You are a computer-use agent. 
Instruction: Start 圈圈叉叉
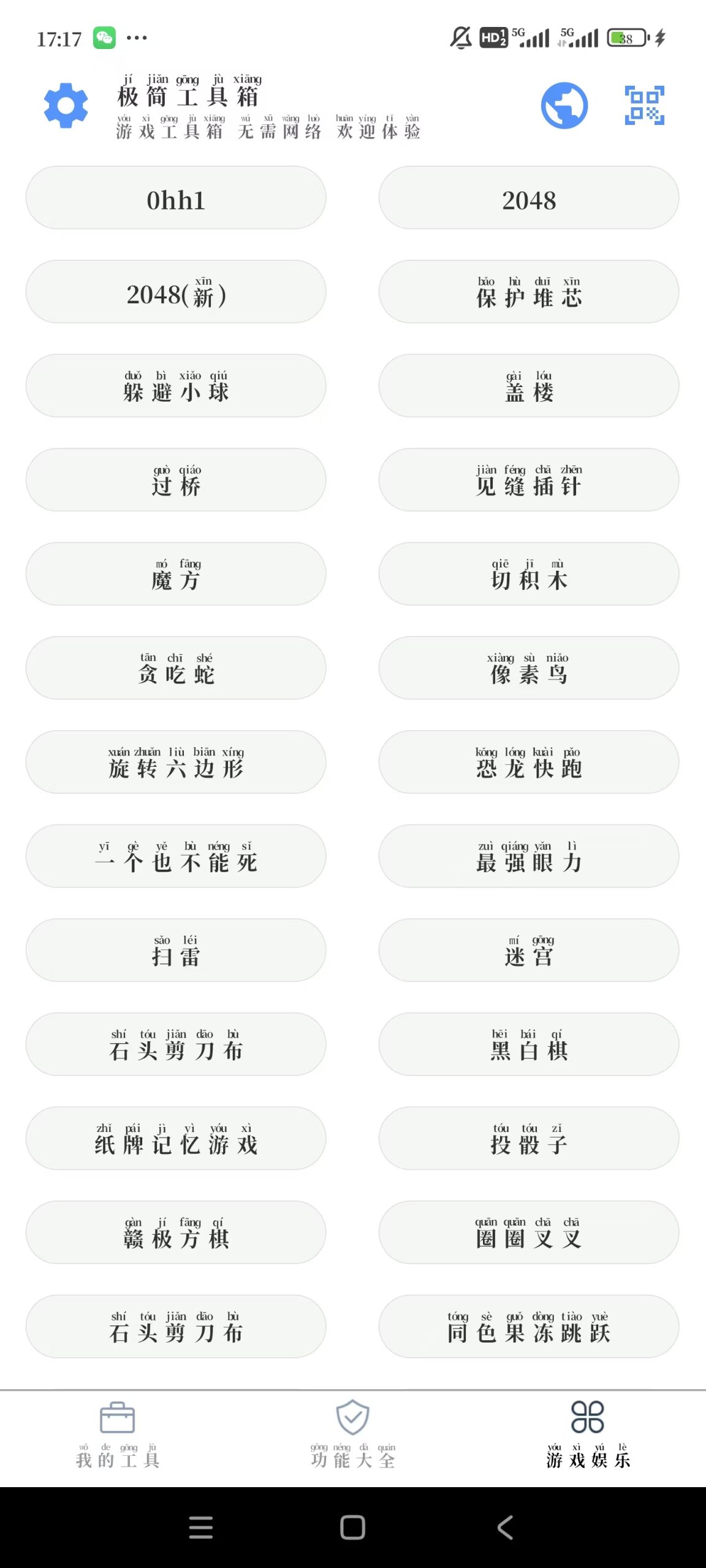click(528, 1232)
